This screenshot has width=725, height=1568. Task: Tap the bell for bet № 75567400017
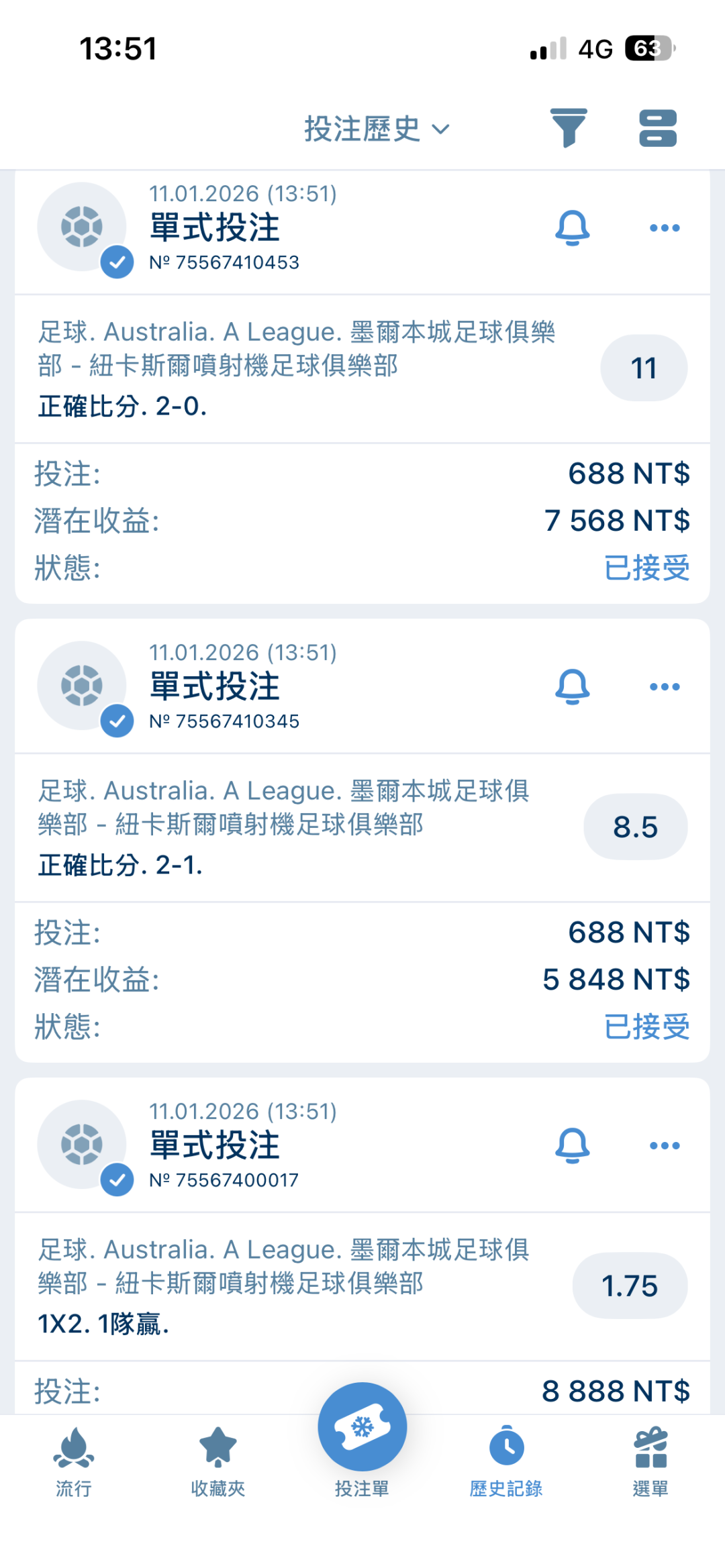[572, 1146]
